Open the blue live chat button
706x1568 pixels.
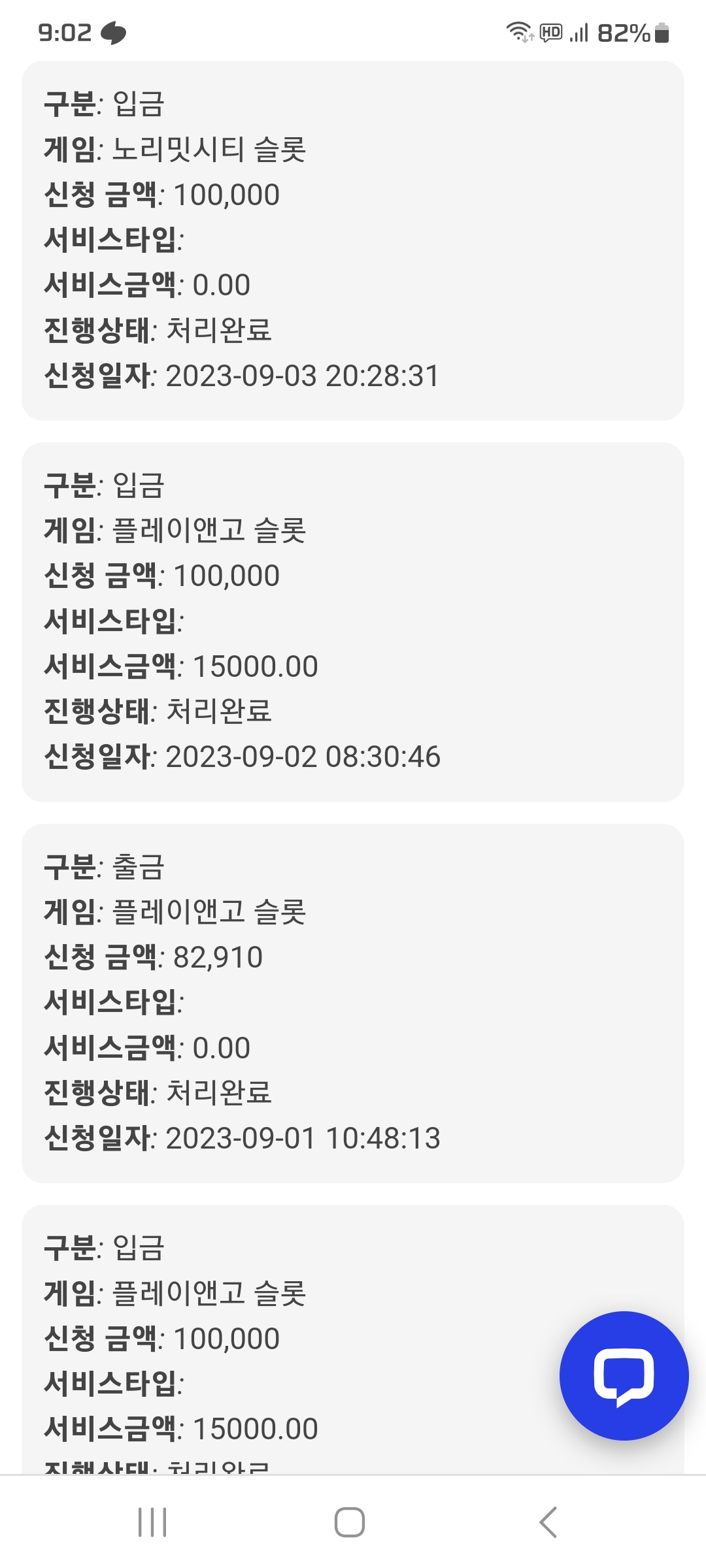pyautogui.click(x=624, y=1375)
